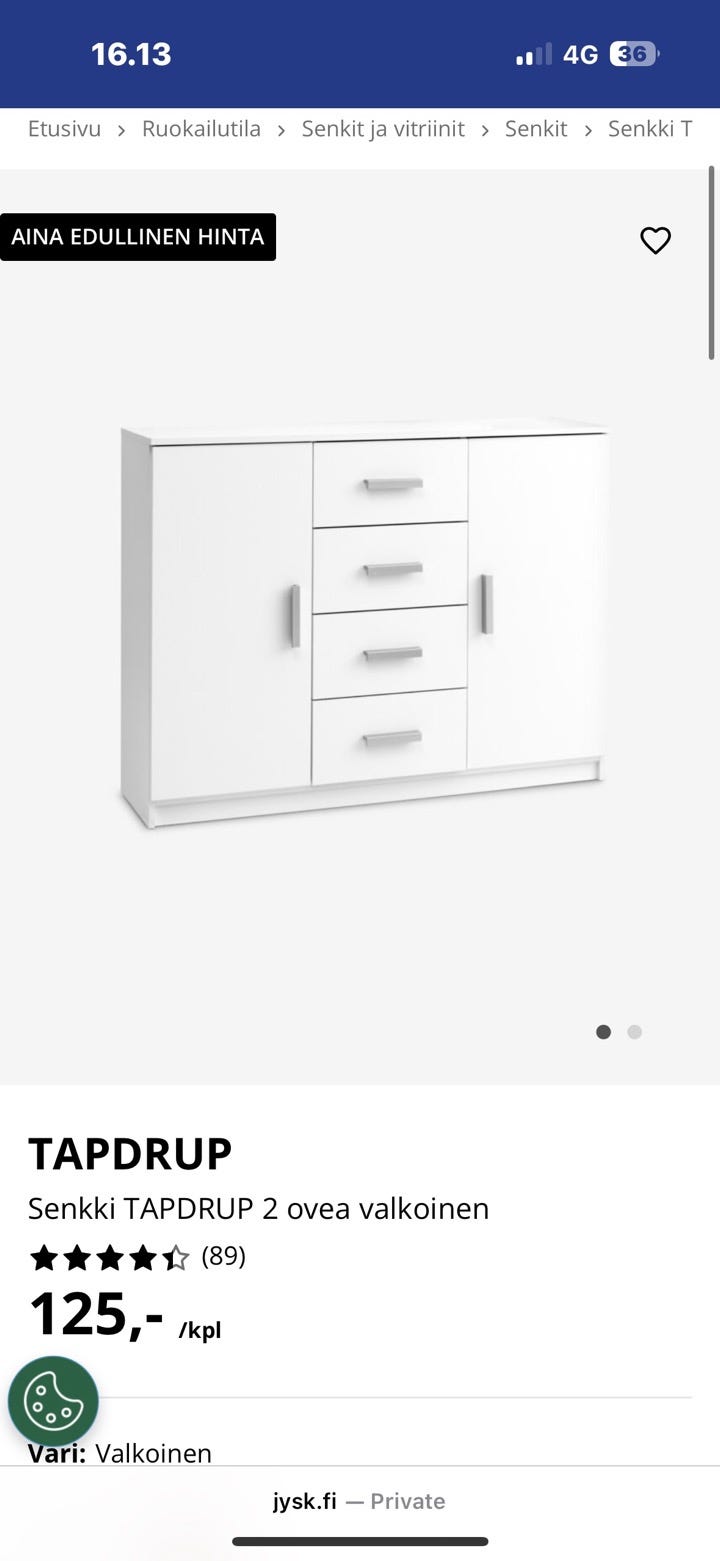Open cookie settings button
The width and height of the screenshot is (720, 1561).
[53, 1401]
